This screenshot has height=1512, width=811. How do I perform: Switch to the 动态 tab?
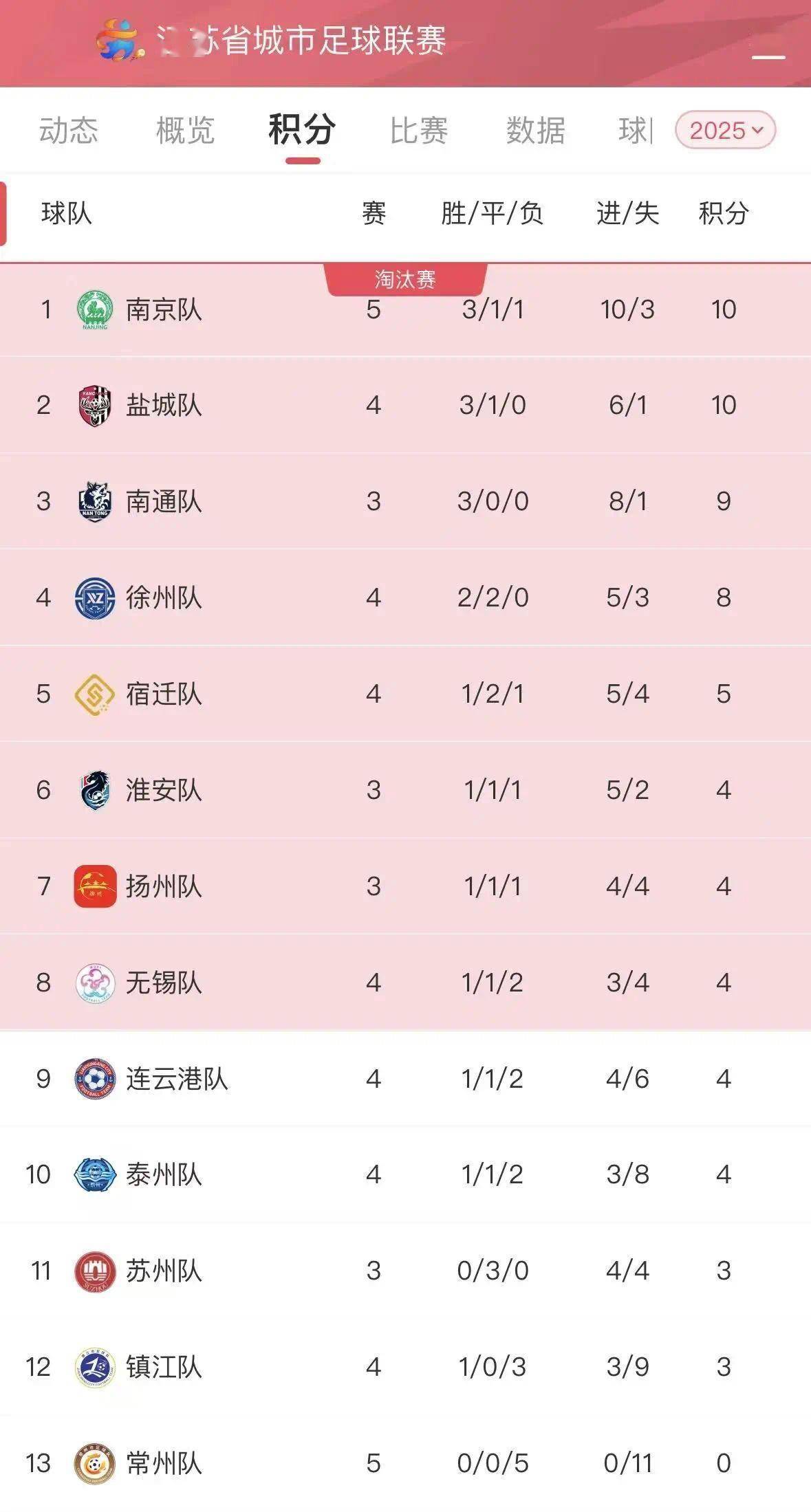pos(68,130)
